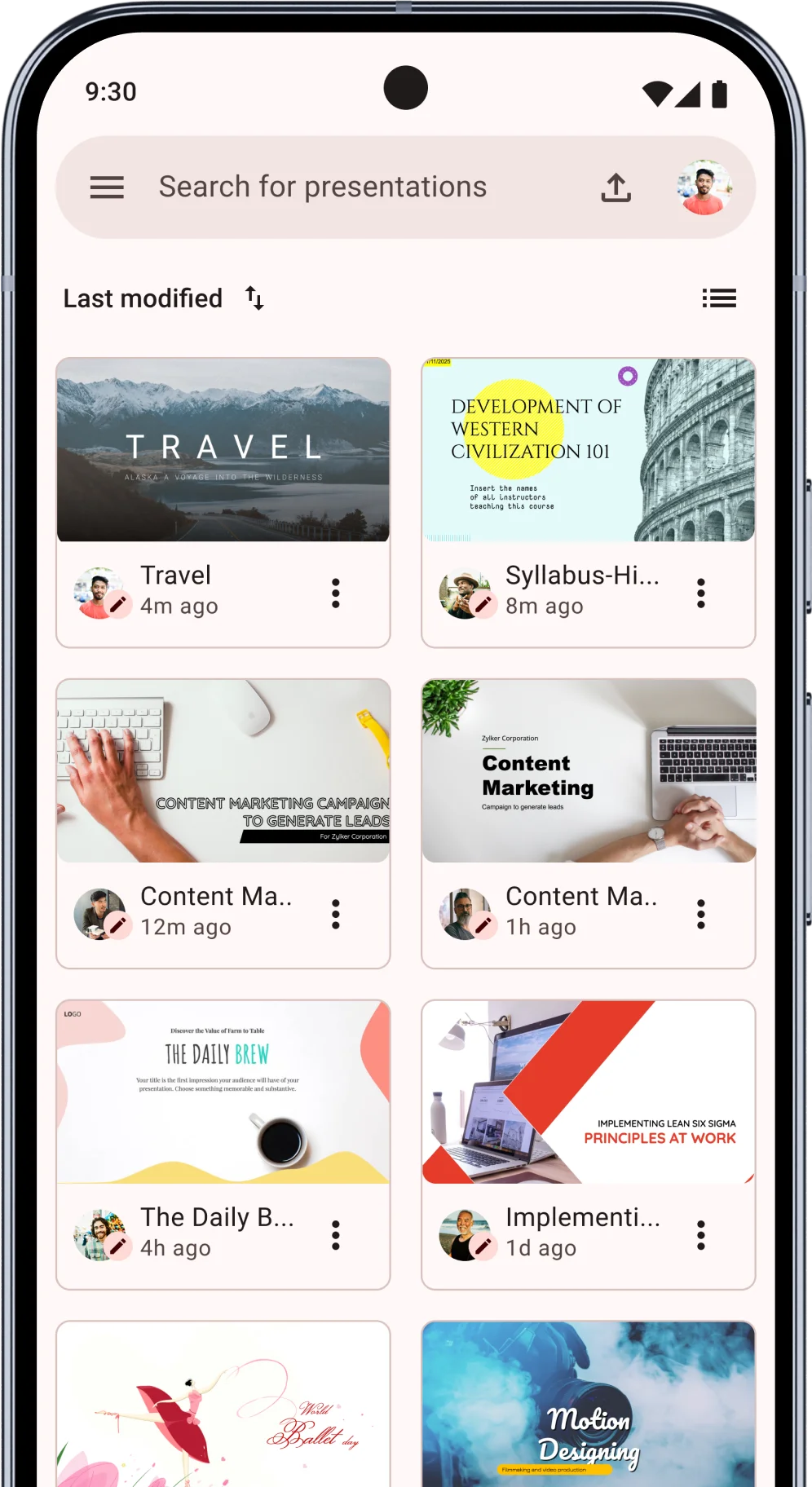
Task: Open more options for Travel
Action: coord(336,593)
